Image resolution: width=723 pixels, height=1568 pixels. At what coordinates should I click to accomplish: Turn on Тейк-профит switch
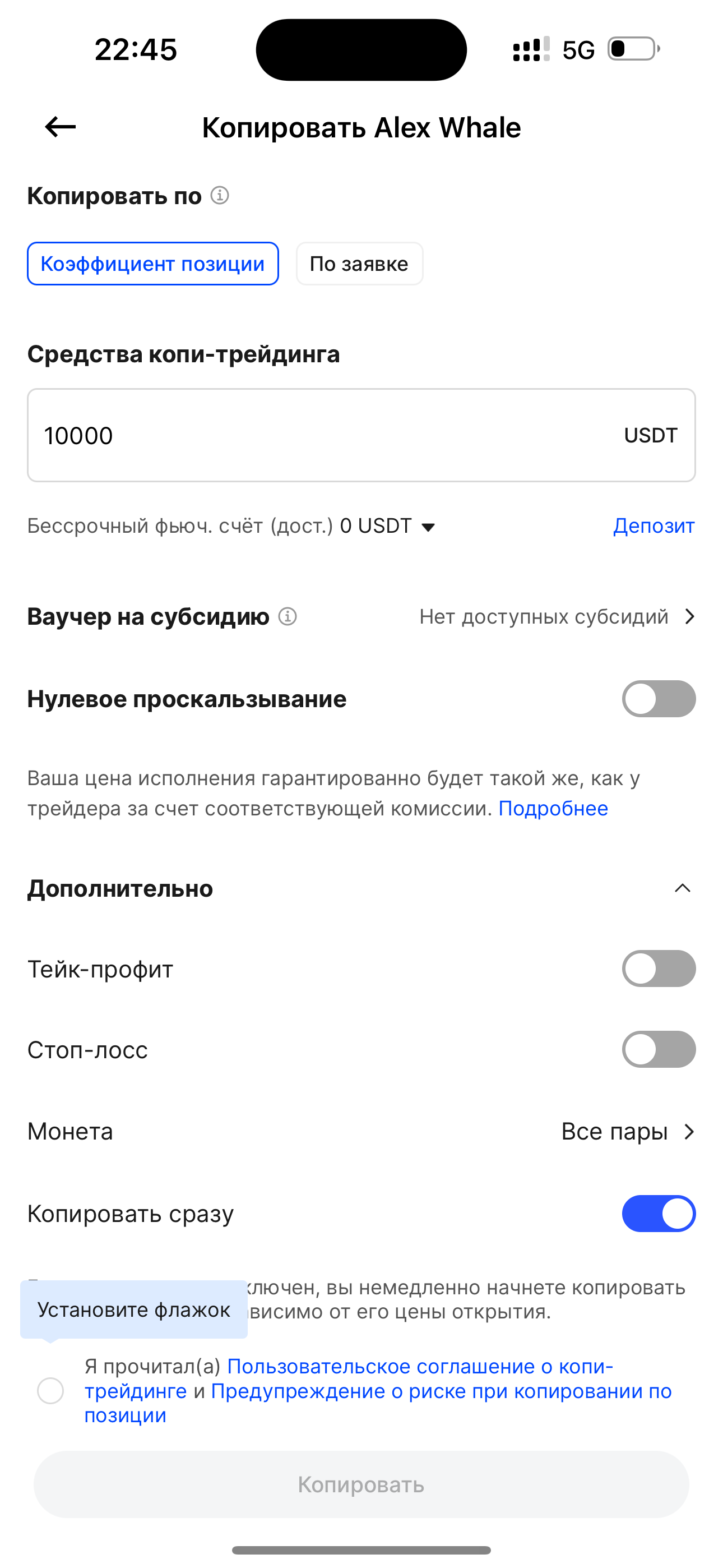coord(659,969)
